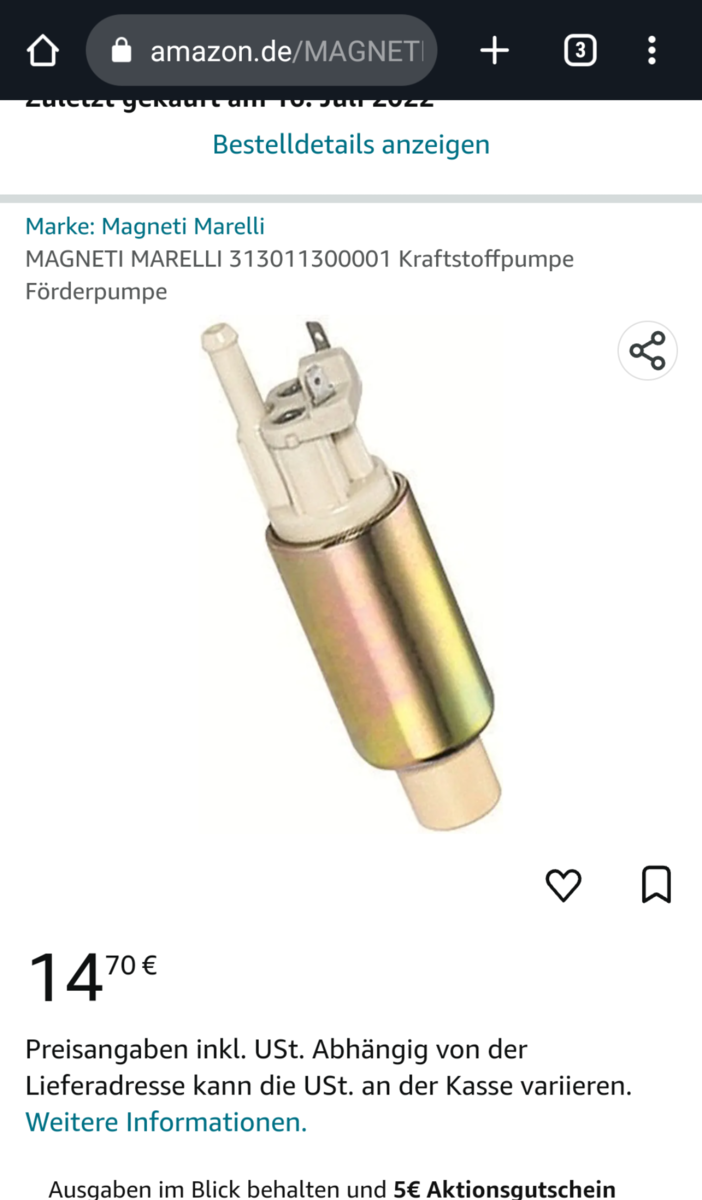Share this fuel pump product
702x1200 pixels.
pos(647,351)
